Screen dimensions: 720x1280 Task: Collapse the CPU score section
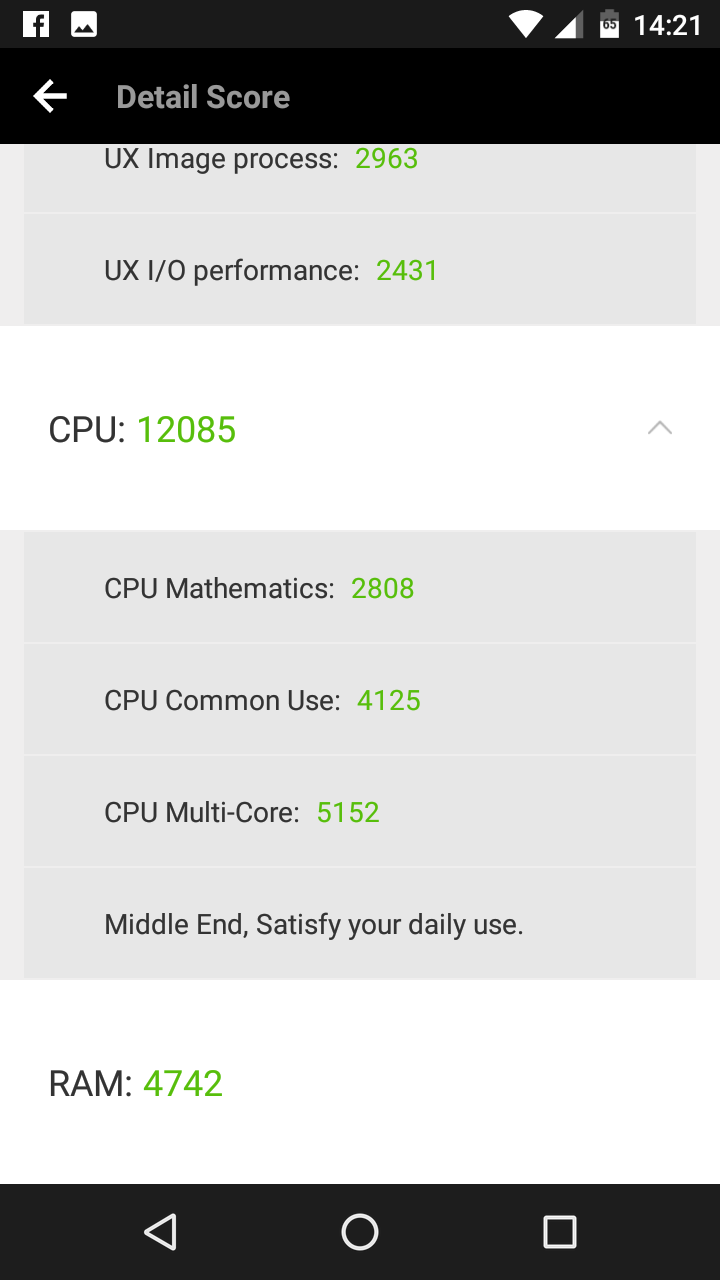(x=360, y=429)
